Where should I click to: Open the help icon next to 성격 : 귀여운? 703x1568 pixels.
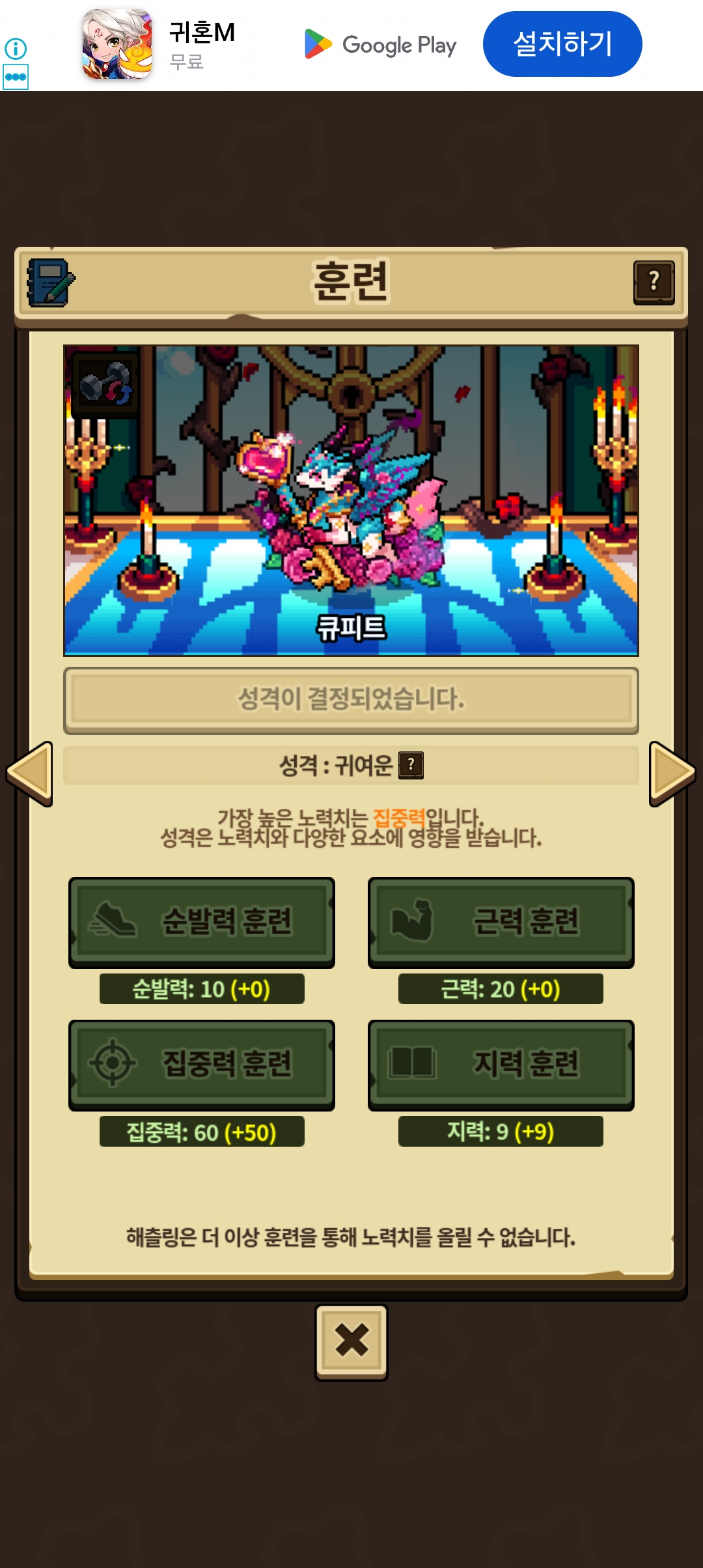click(x=411, y=765)
